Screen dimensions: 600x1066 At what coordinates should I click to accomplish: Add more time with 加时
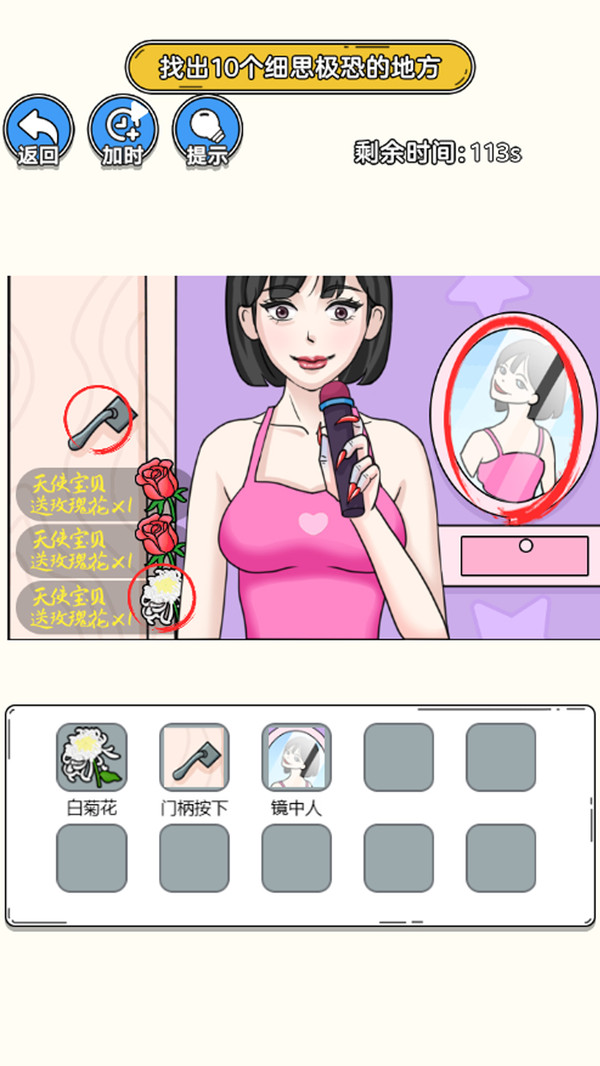pyautogui.click(x=123, y=130)
